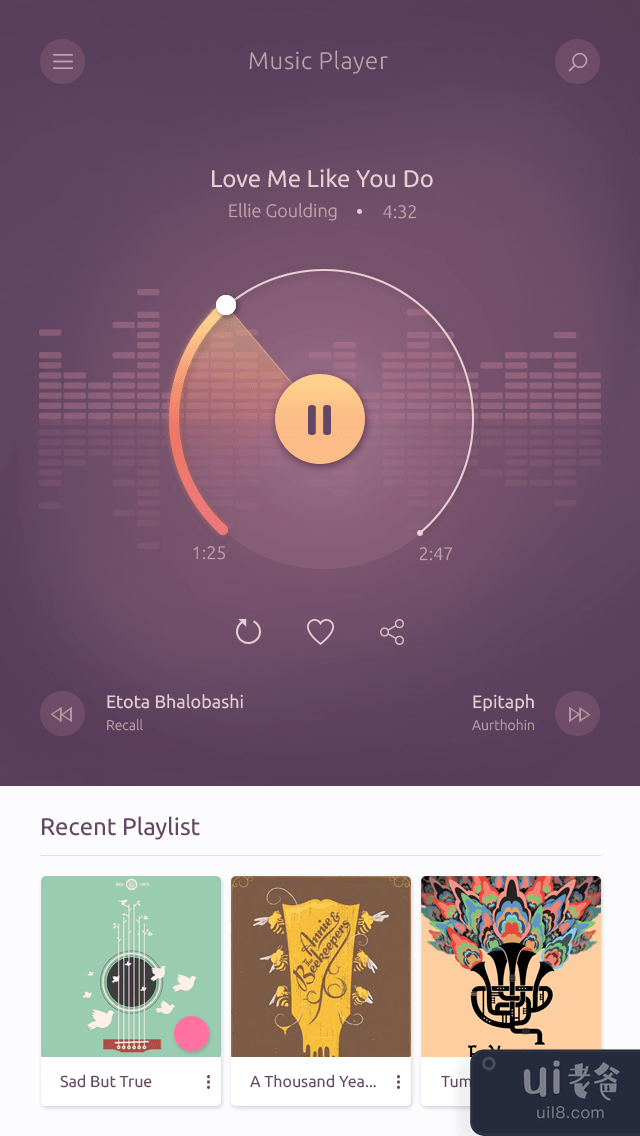Skip forward to next track

click(x=577, y=714)
